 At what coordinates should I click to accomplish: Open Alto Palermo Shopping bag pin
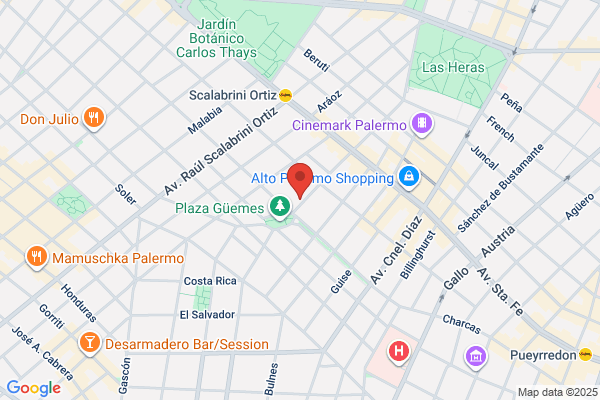click(x=409, y=178)
